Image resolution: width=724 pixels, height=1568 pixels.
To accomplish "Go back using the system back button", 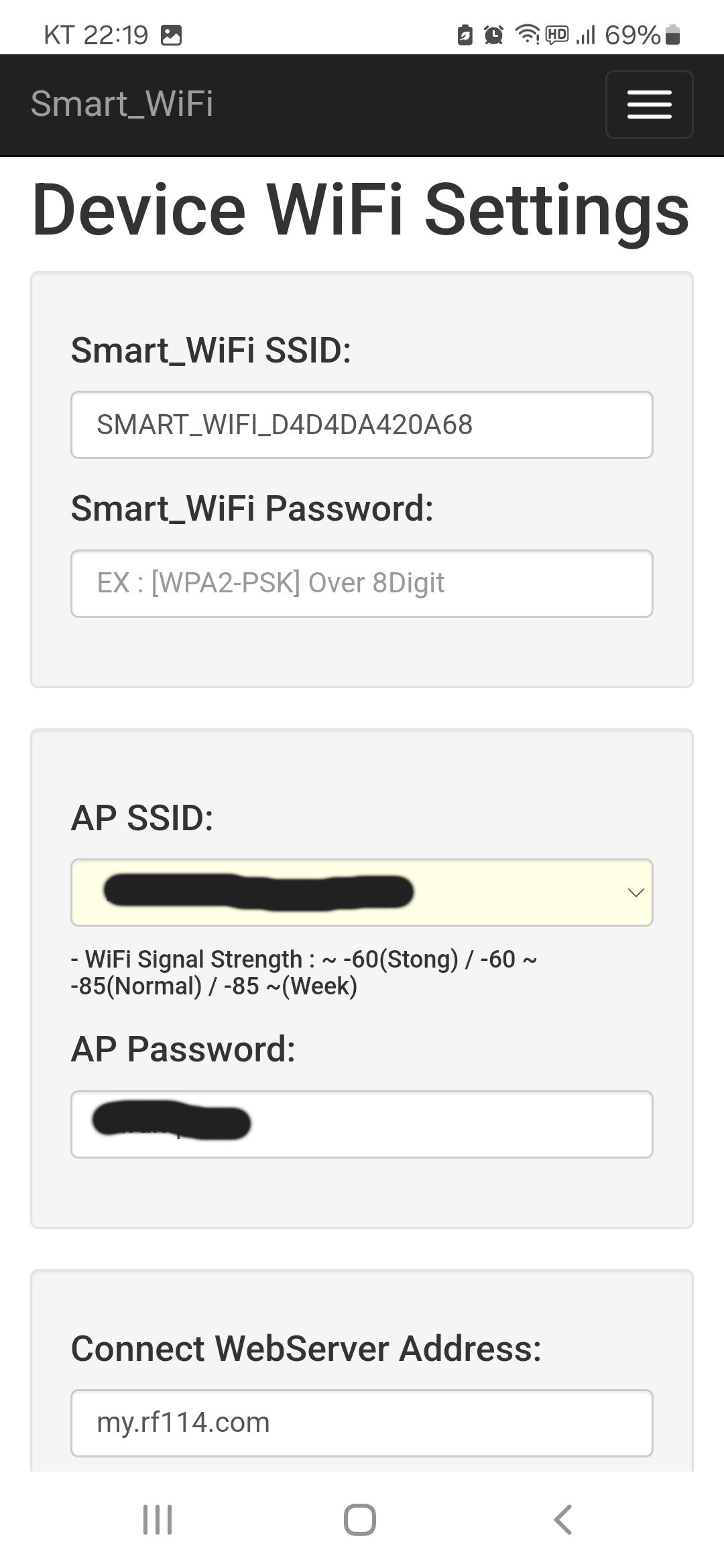I will coord(563,1519).
